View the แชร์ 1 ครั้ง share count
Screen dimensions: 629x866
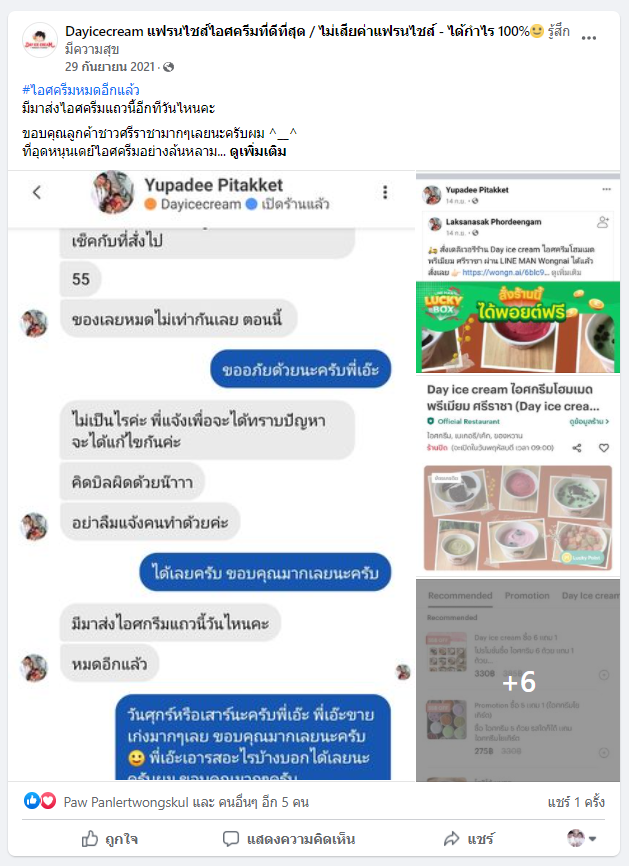575,801
